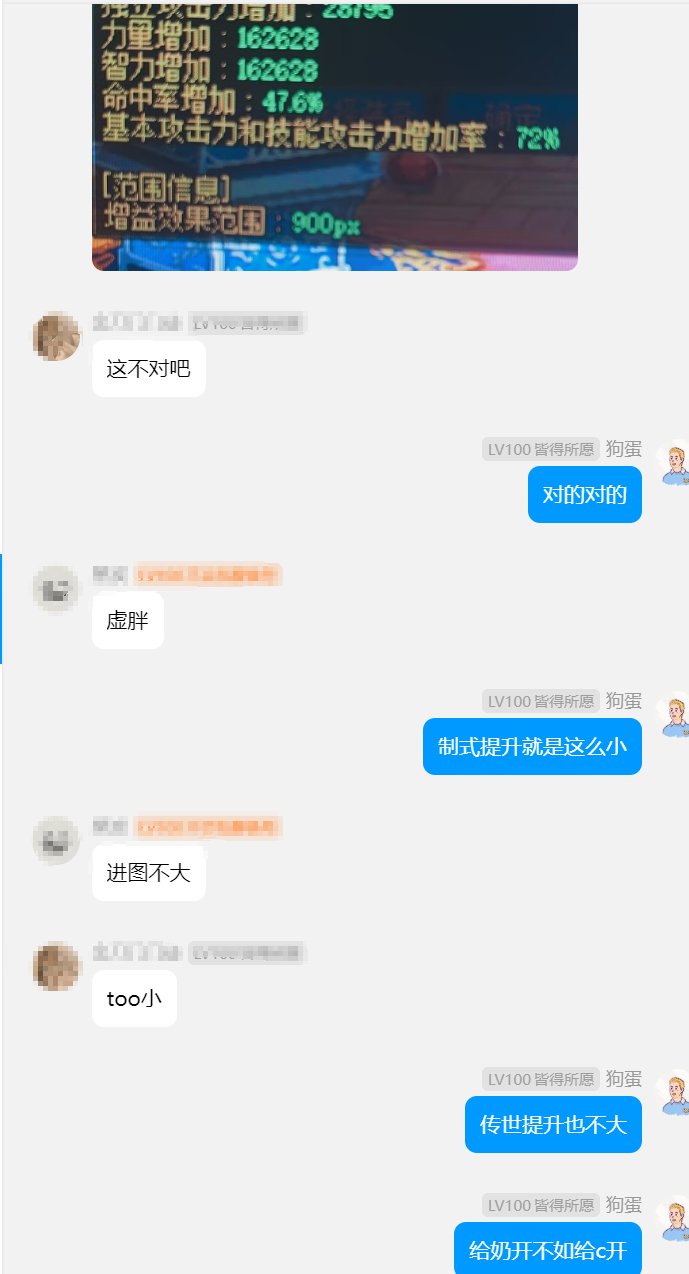Tap 狗蛋's avatar beside 制式提升就是这么小
Viewport: 689px width, 1274px height.
674,714
